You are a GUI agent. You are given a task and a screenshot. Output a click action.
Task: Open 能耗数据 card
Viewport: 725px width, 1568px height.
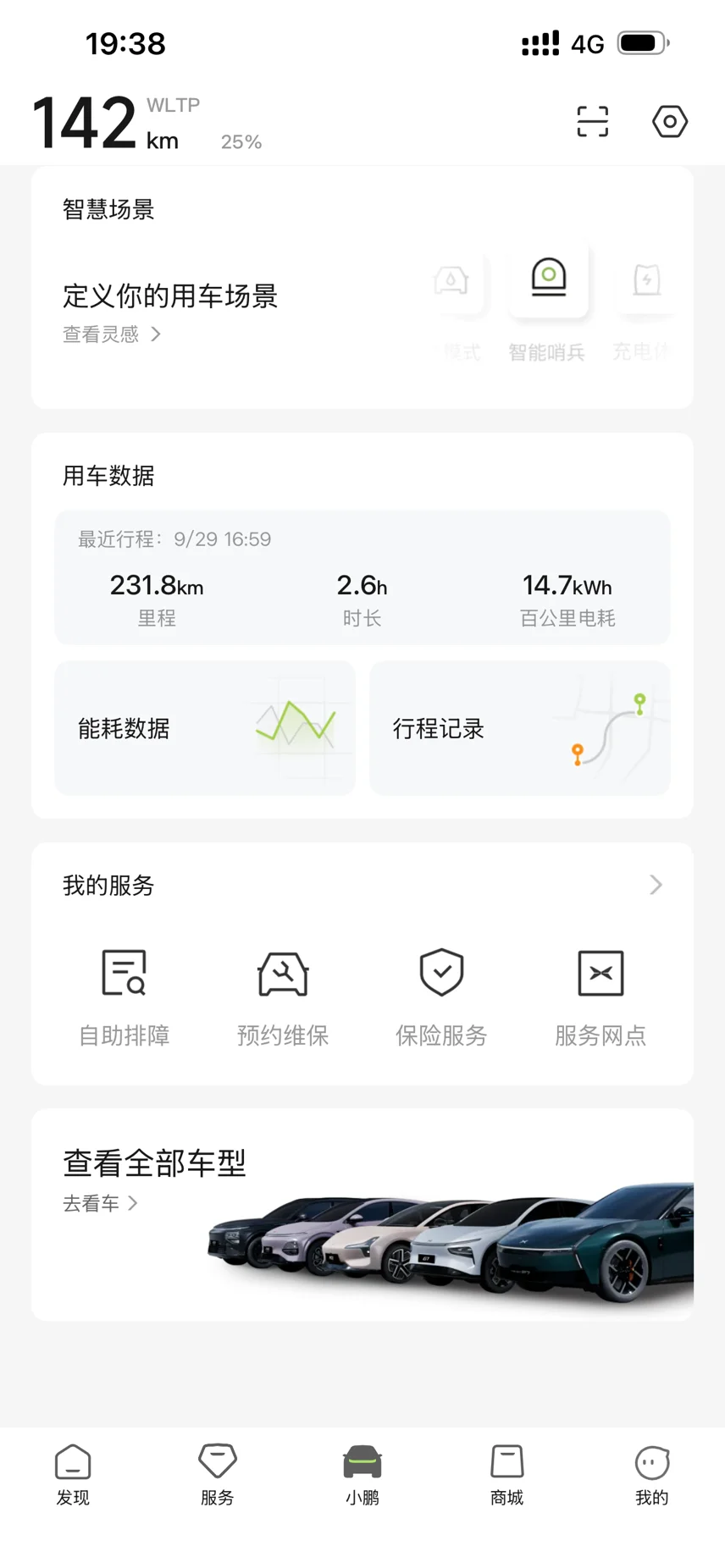[205, 728]
